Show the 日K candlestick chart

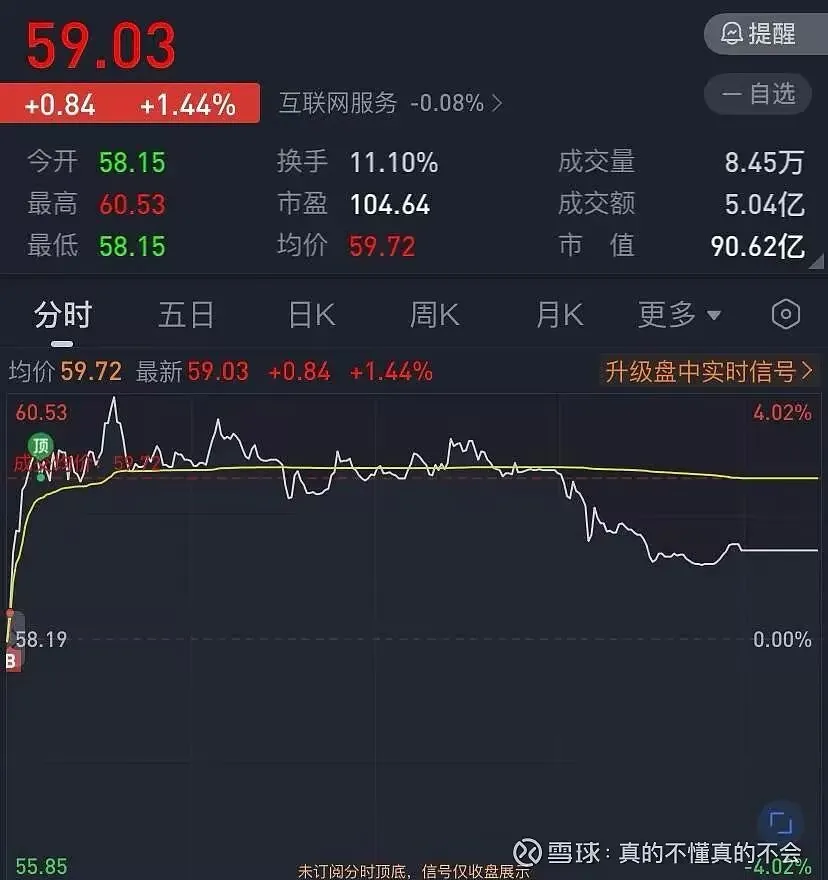pos(311,315)
